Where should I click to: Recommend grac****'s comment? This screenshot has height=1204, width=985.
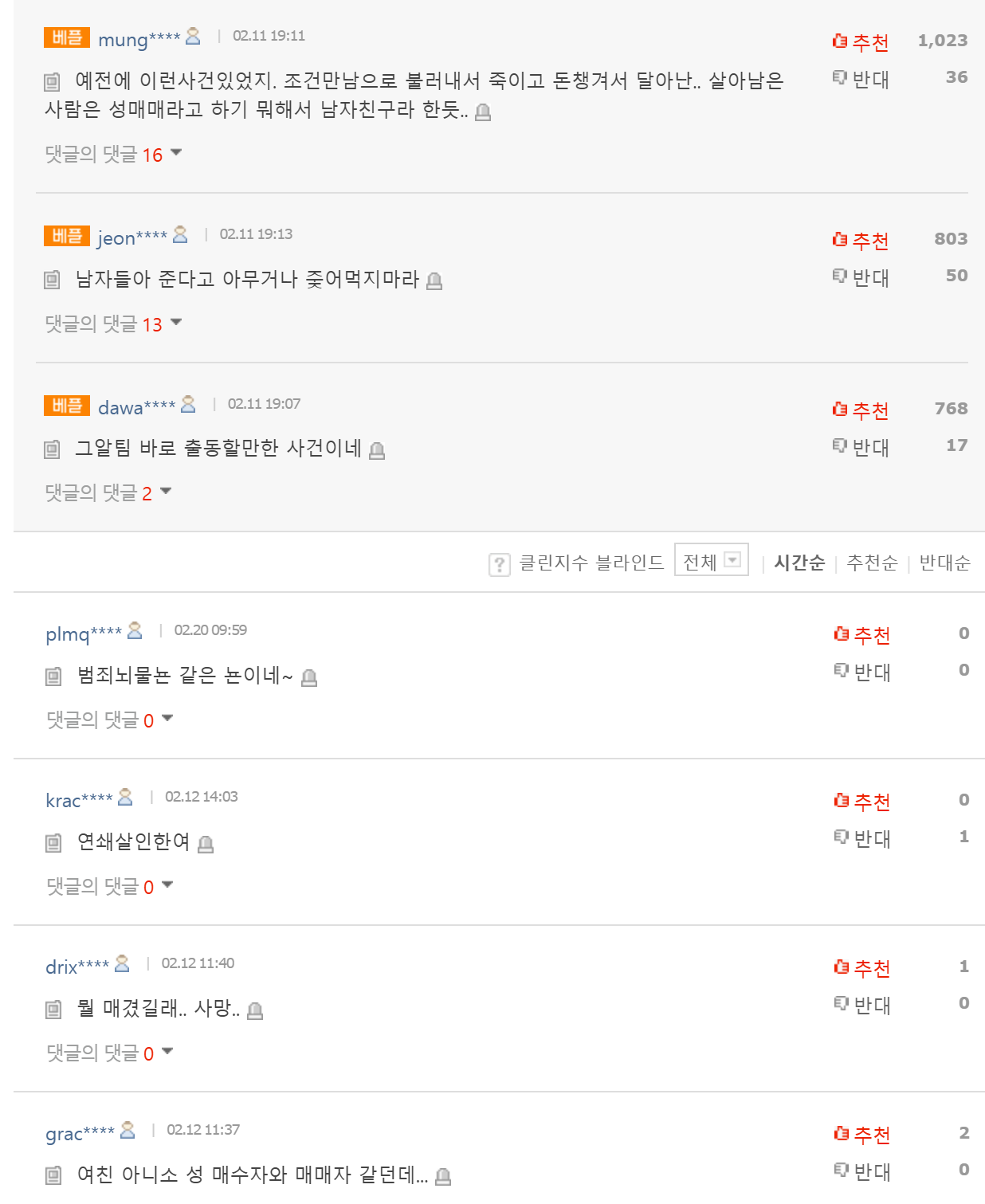click(x=861, y=1135)
